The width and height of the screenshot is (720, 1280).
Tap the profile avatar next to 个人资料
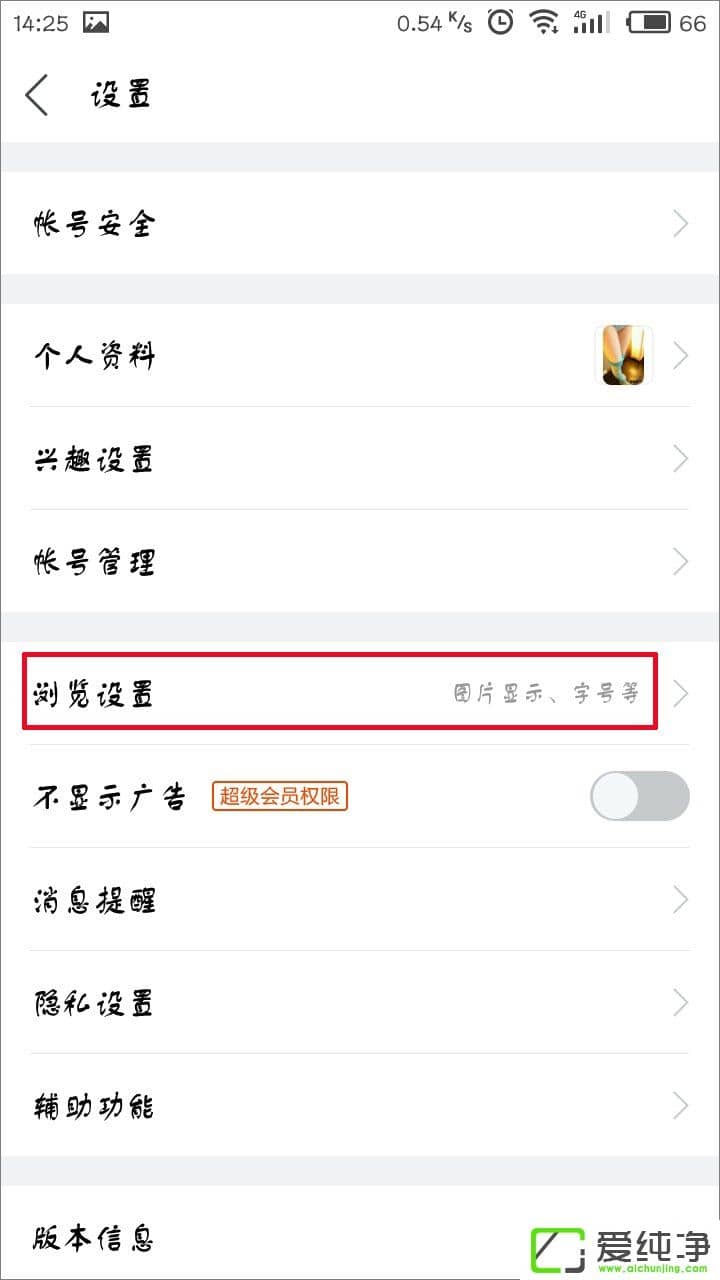click(623, 355)
